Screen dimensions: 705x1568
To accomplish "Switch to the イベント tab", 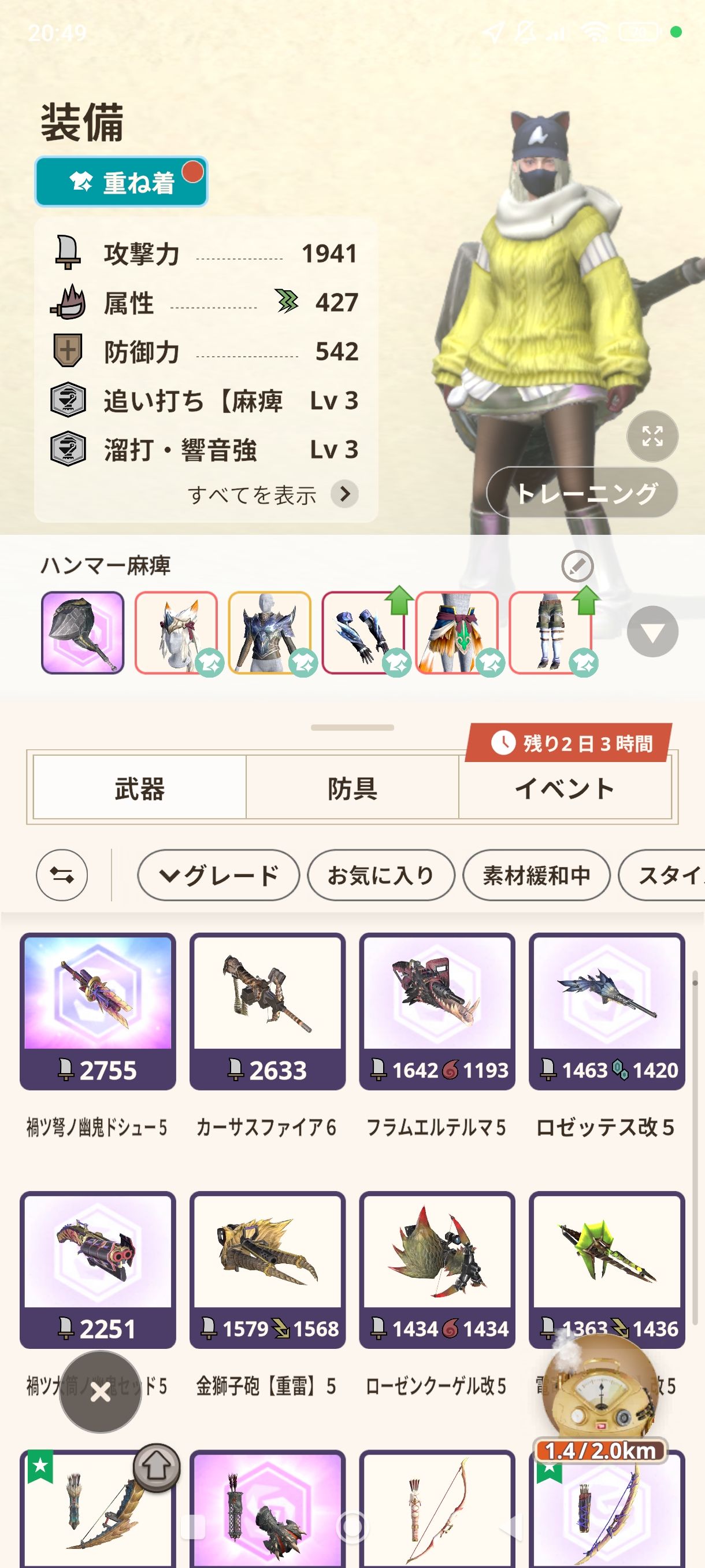I will pyautogui.click(x=565, y=788).
